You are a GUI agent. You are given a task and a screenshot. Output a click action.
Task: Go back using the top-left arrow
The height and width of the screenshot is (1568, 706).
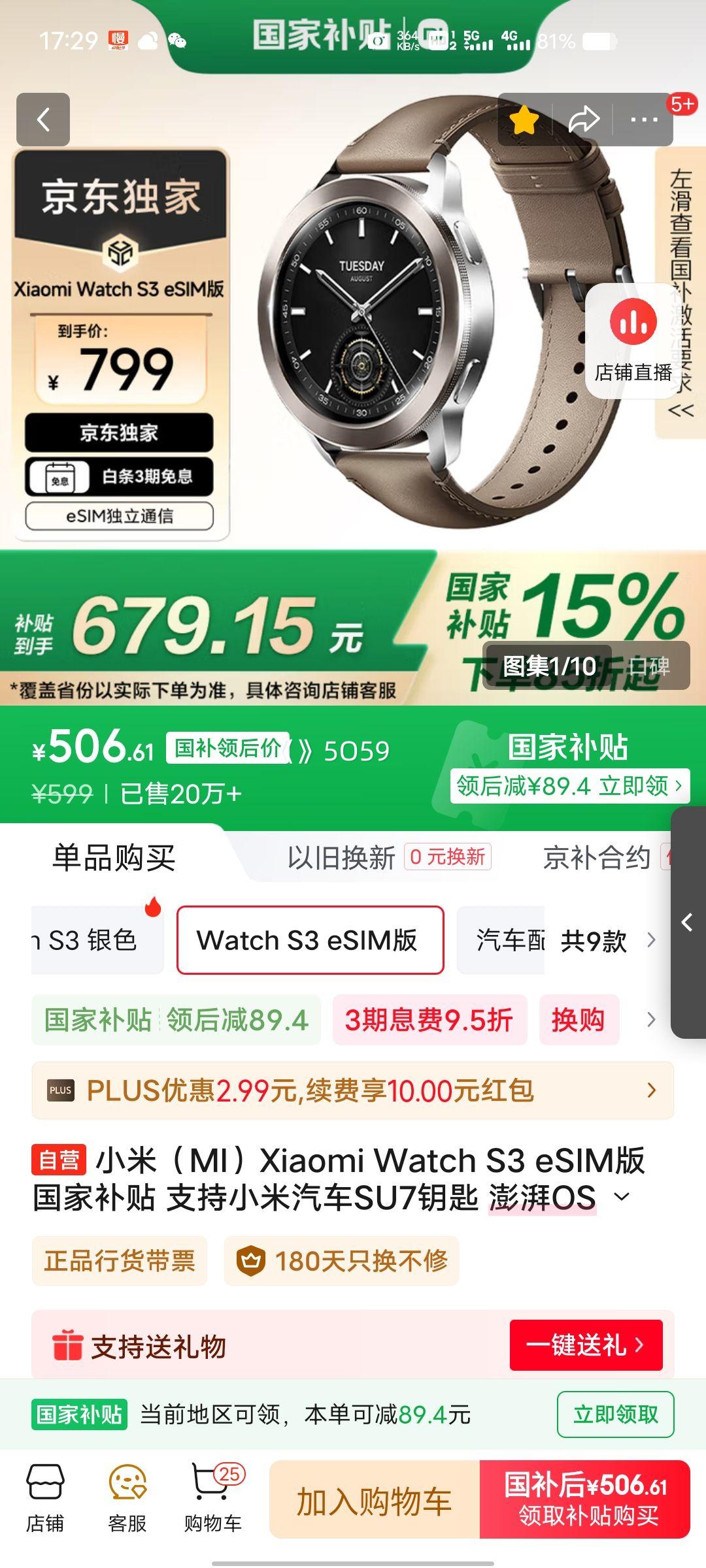pyautogui.click(x=43, y=120)
